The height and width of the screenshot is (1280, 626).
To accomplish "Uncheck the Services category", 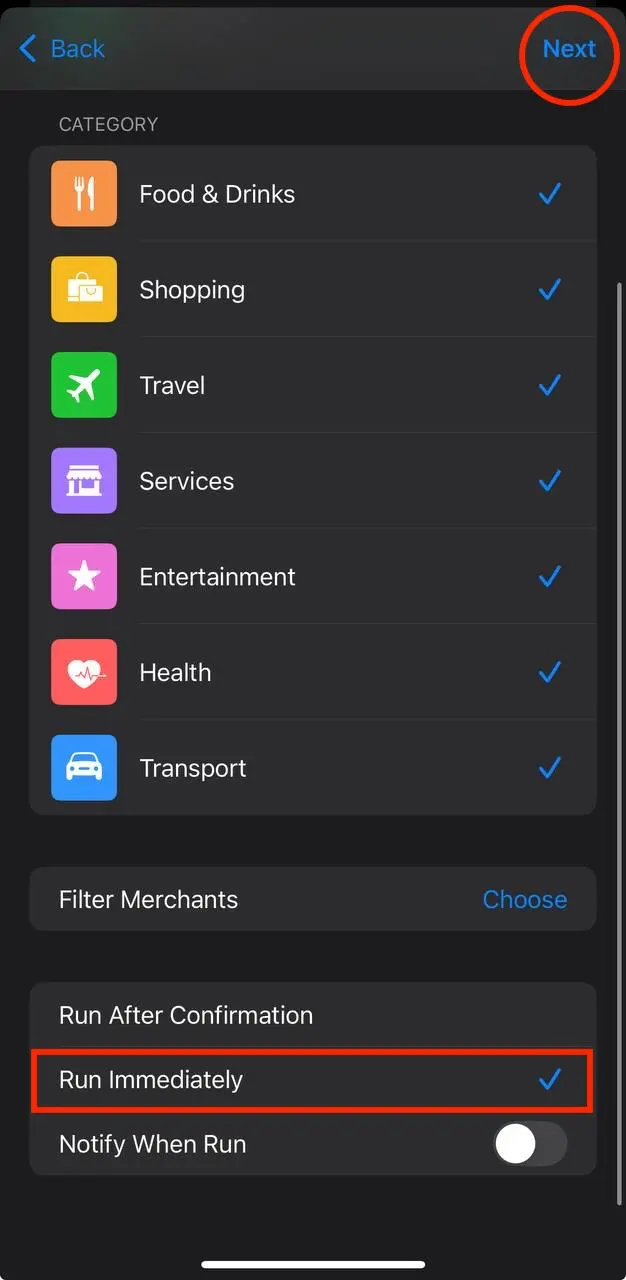I will [313, 481].
